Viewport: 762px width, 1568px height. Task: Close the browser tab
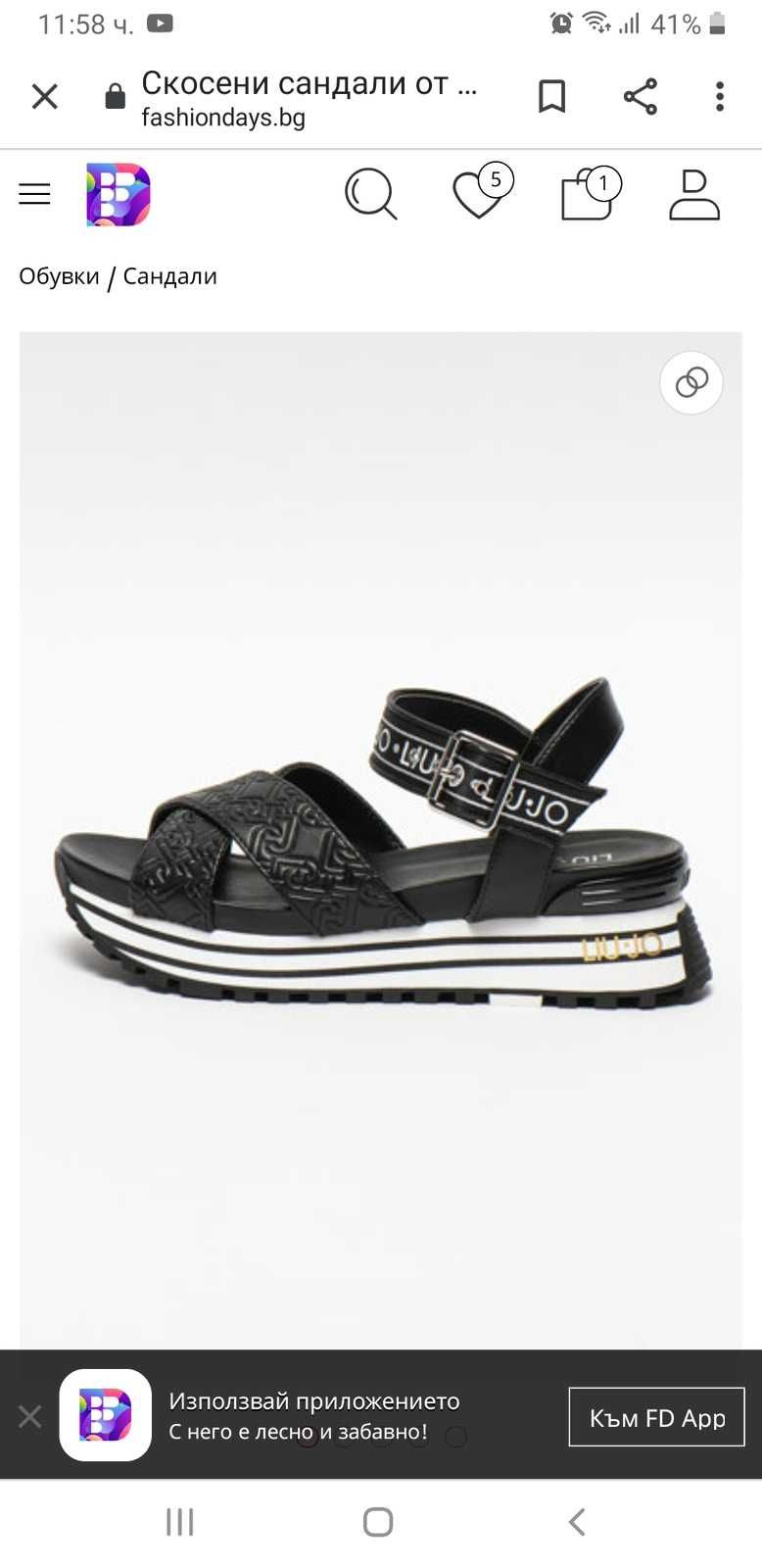(x=45, y=96)
